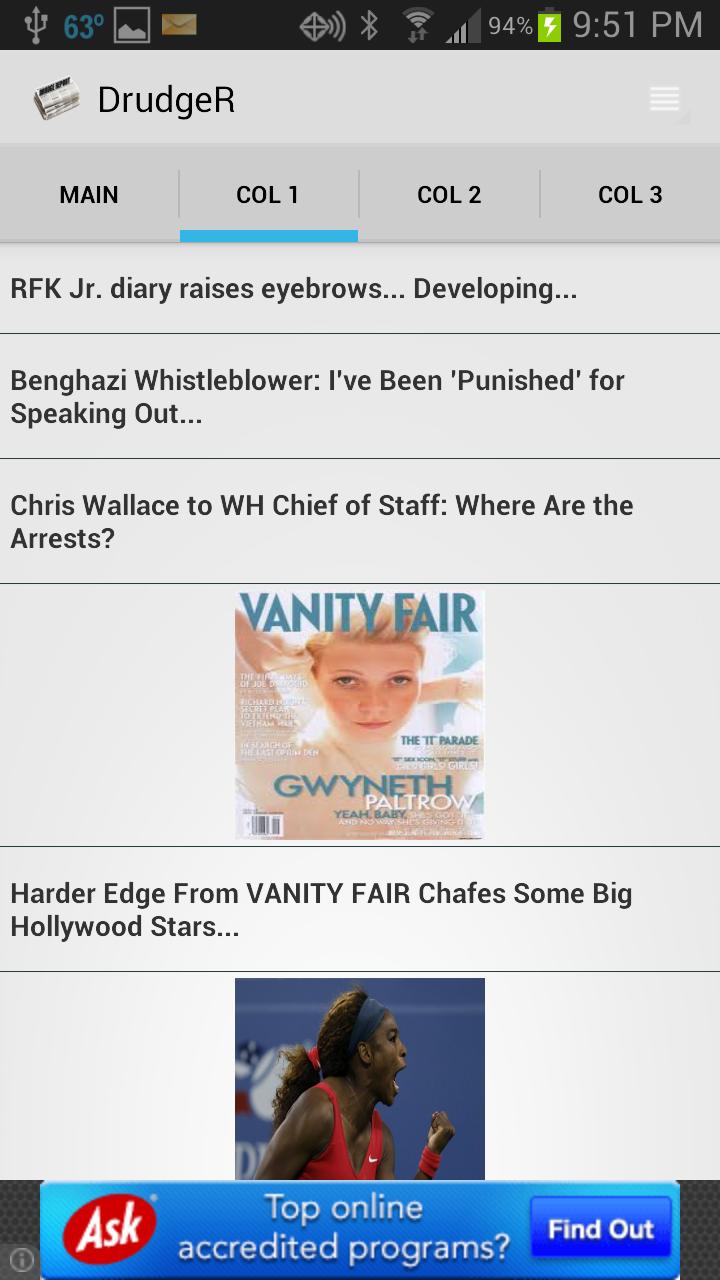Open the menu icon in the app bar
This screenshot has width=720, height=1280.
665,99
